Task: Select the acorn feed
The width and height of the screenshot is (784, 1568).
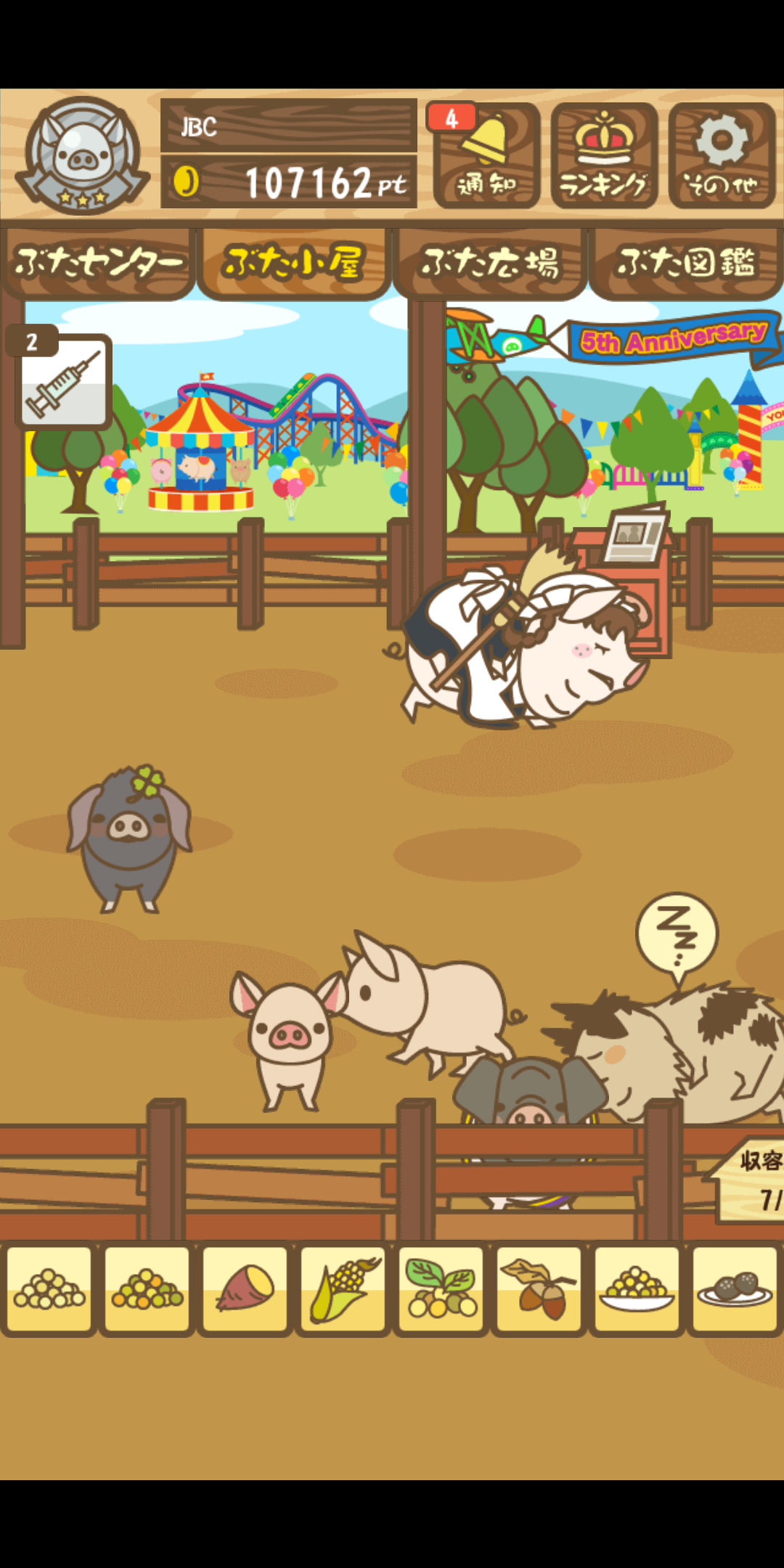Action: 539,1289
